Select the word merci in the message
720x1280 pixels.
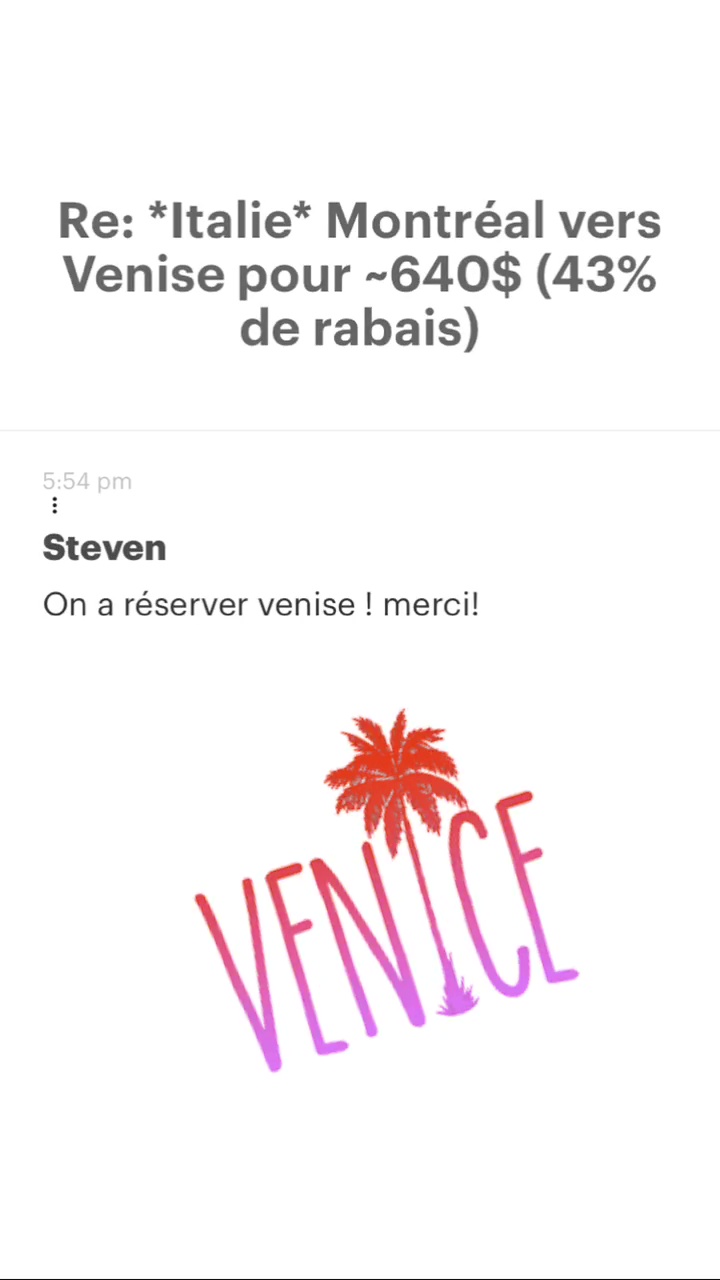pos(430,604)
